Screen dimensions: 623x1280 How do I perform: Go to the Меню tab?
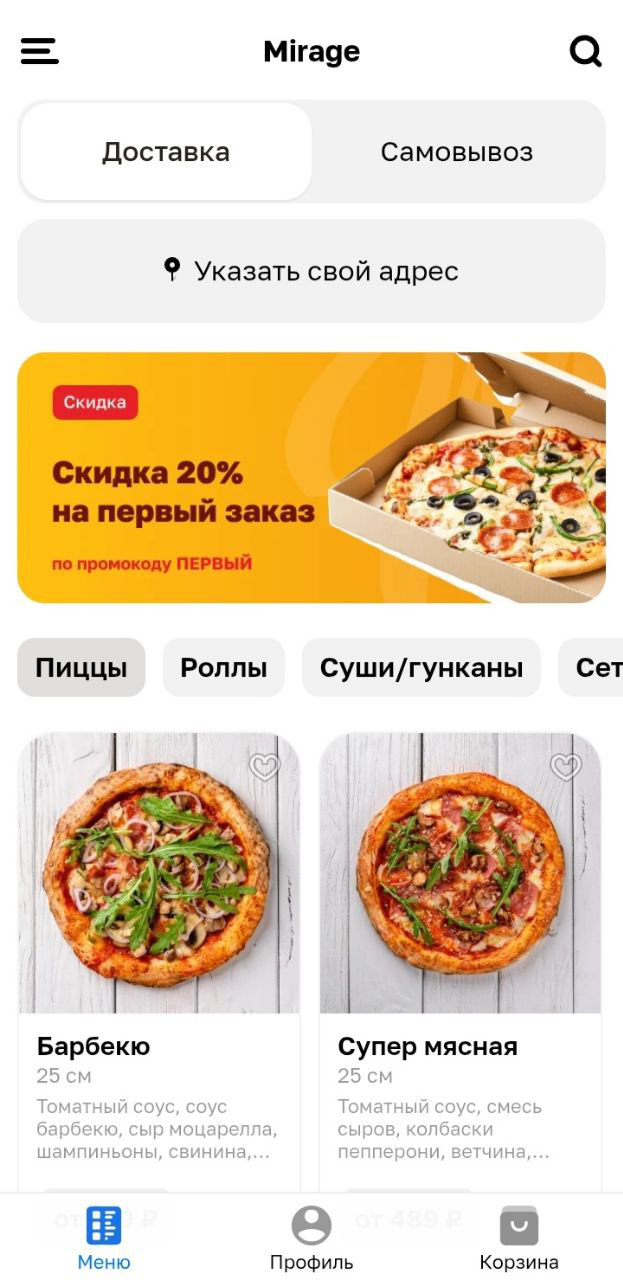click(x=104, y=1238)
